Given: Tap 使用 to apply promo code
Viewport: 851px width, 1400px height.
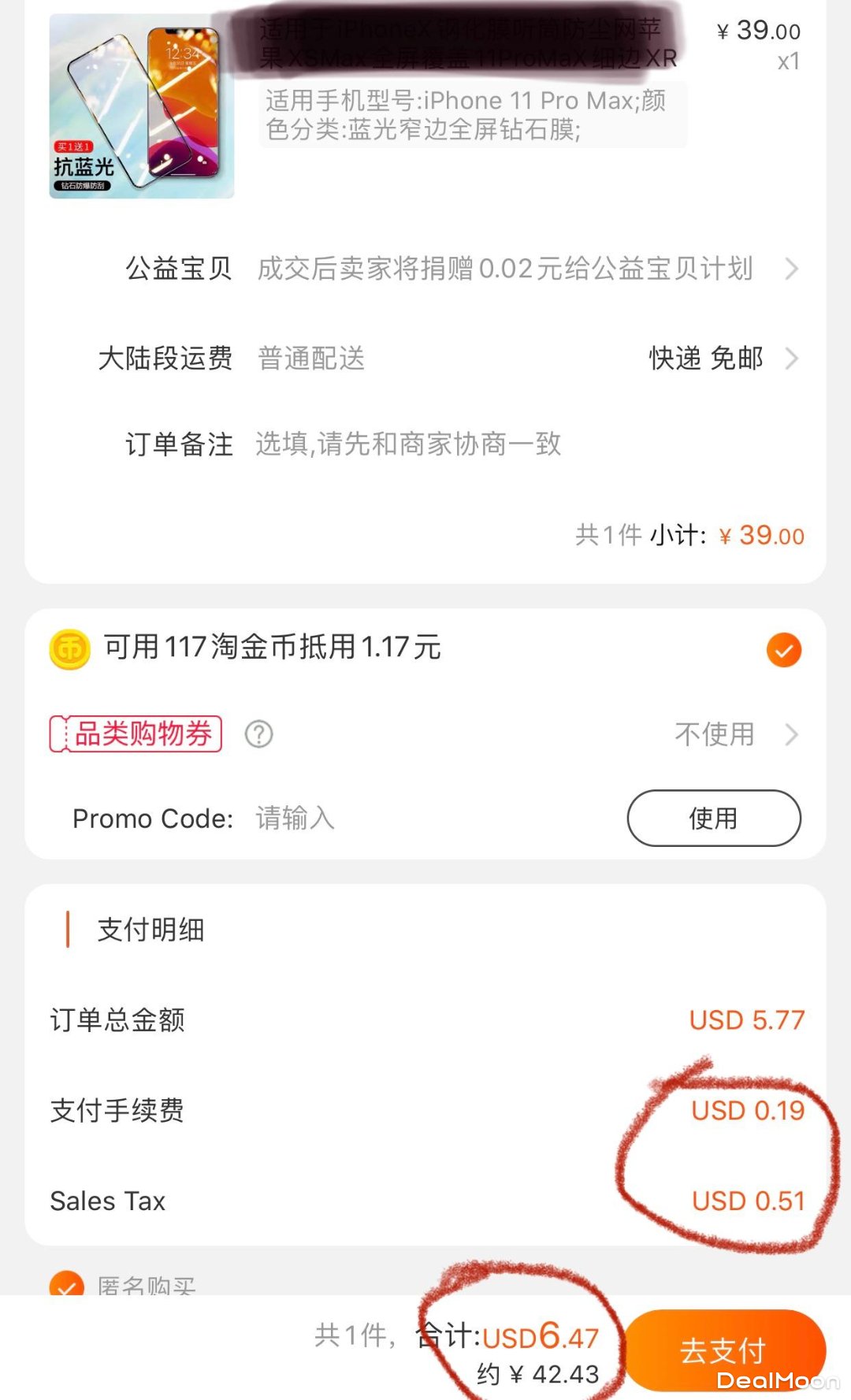Looking at the screenshot, I should 714,819.
